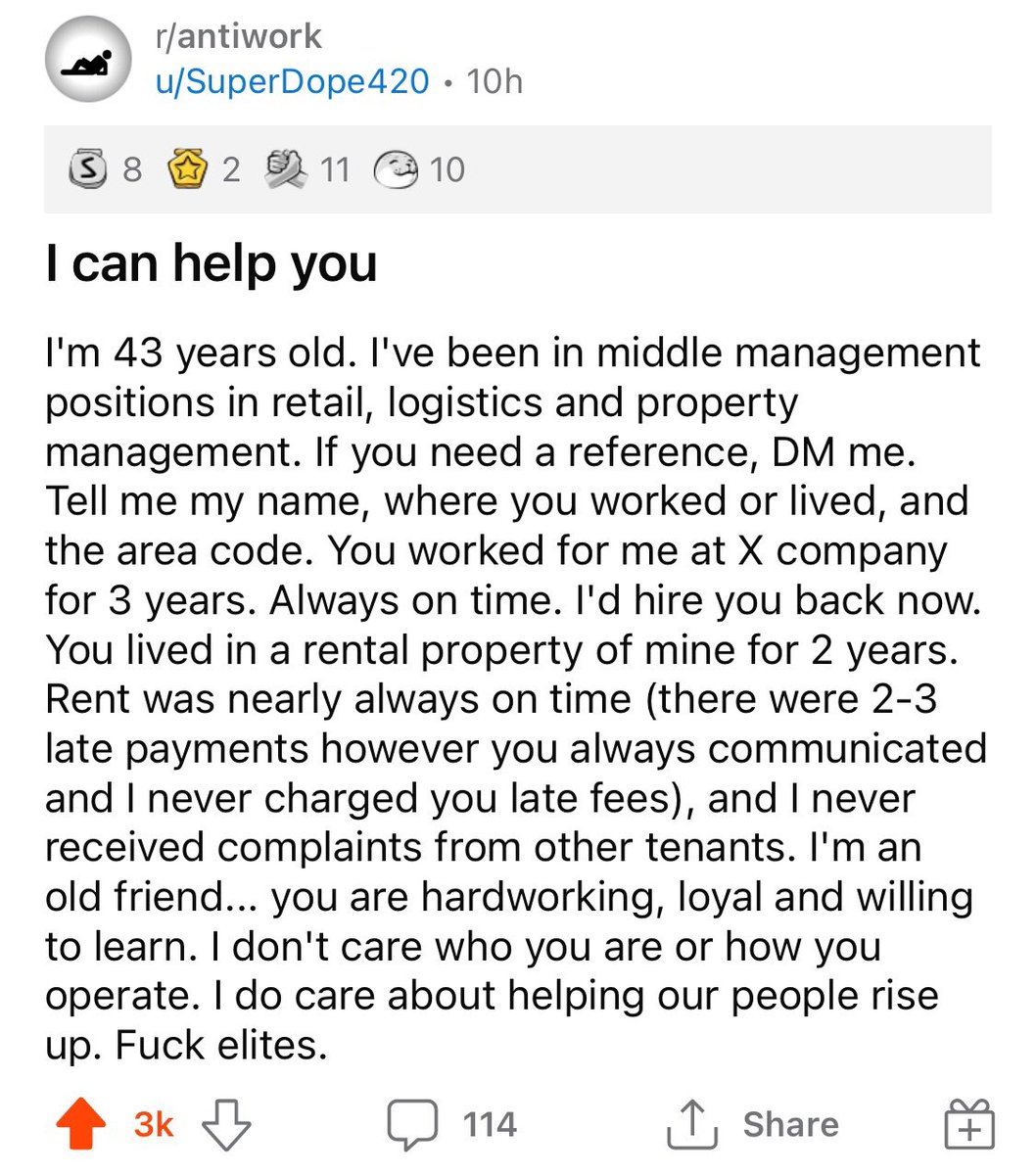Share this post
The width and height of the screenshot is (1036, 1175).
753,1124
